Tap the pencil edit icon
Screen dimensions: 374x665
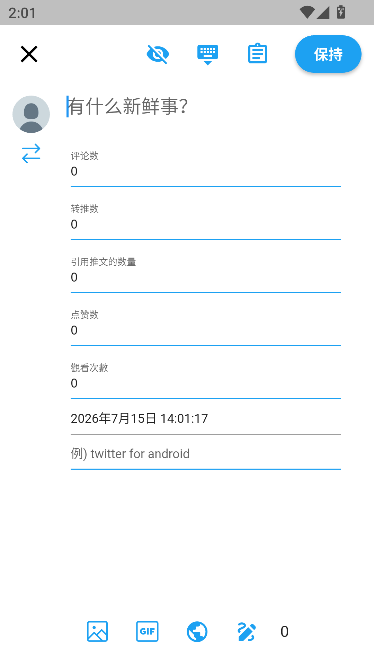[247, 631]
